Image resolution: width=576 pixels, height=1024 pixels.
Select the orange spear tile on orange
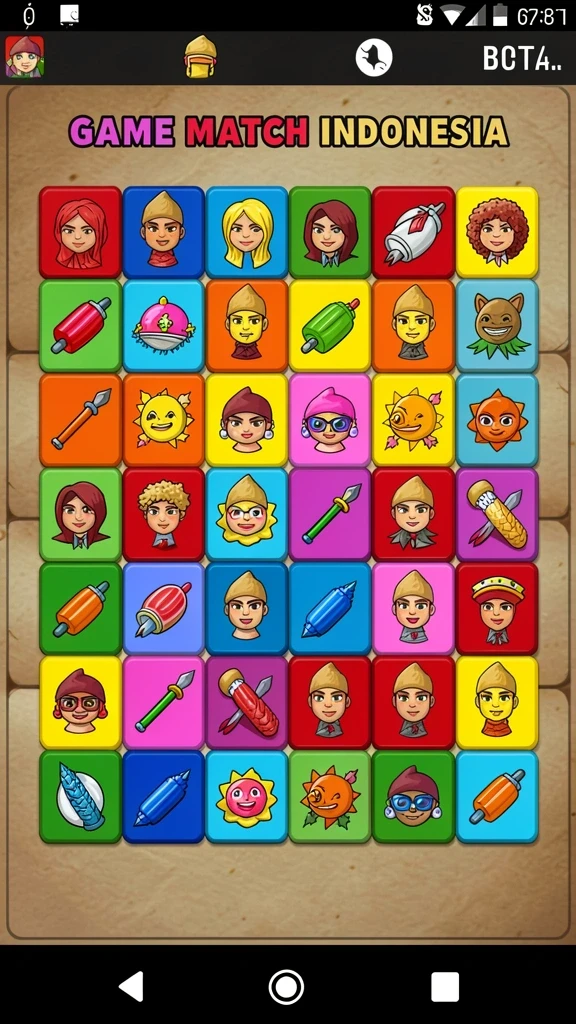(80, 420)
